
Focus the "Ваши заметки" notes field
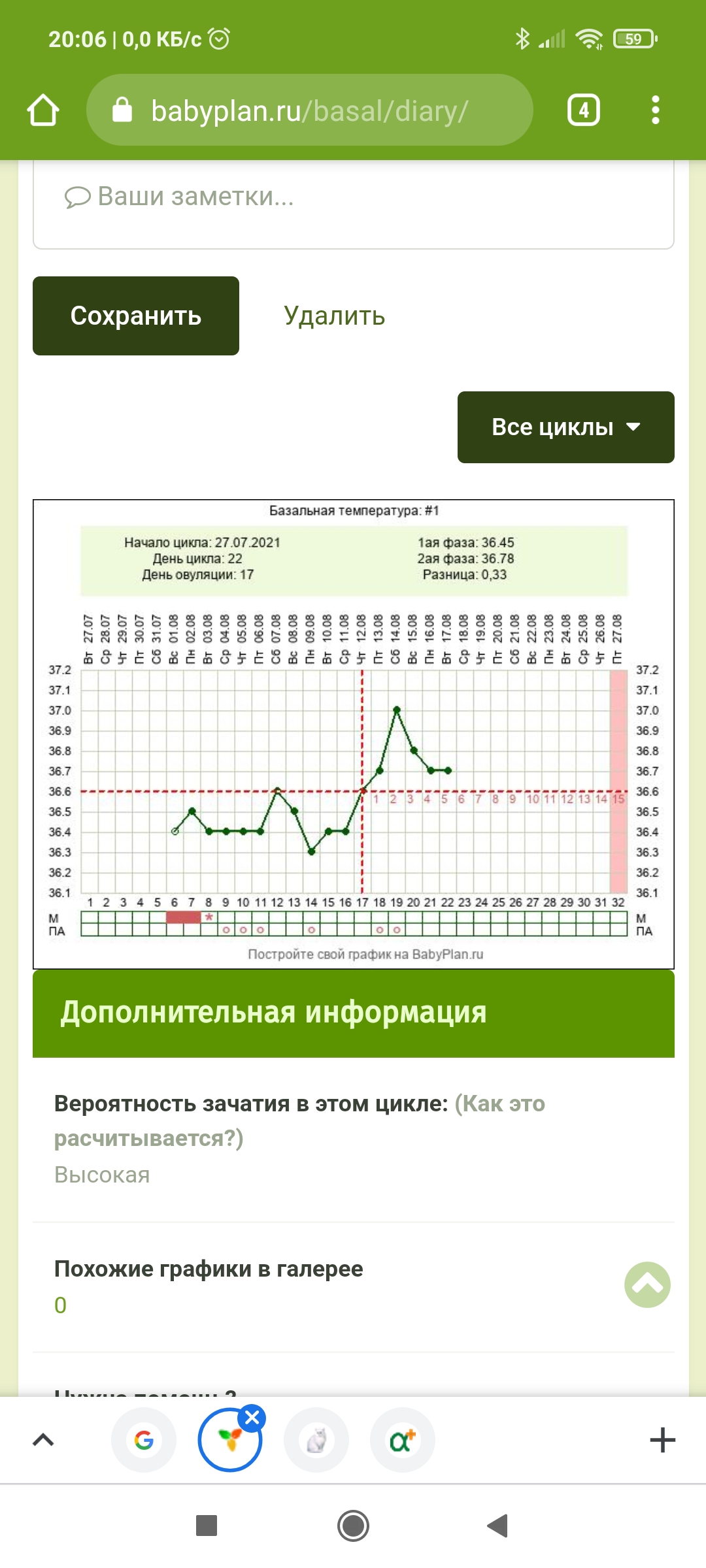(354, 204)
